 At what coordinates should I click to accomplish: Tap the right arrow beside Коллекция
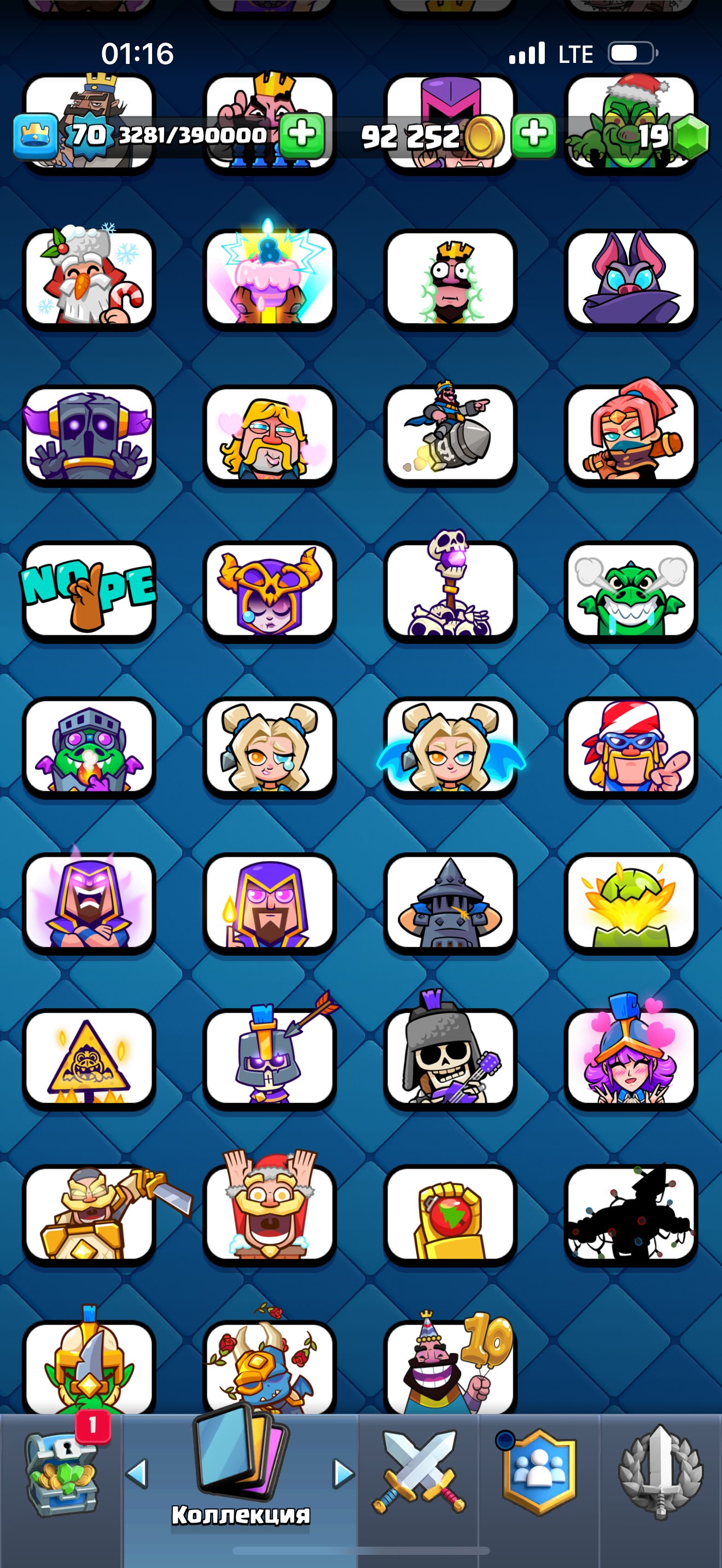tap(343, 1473)
